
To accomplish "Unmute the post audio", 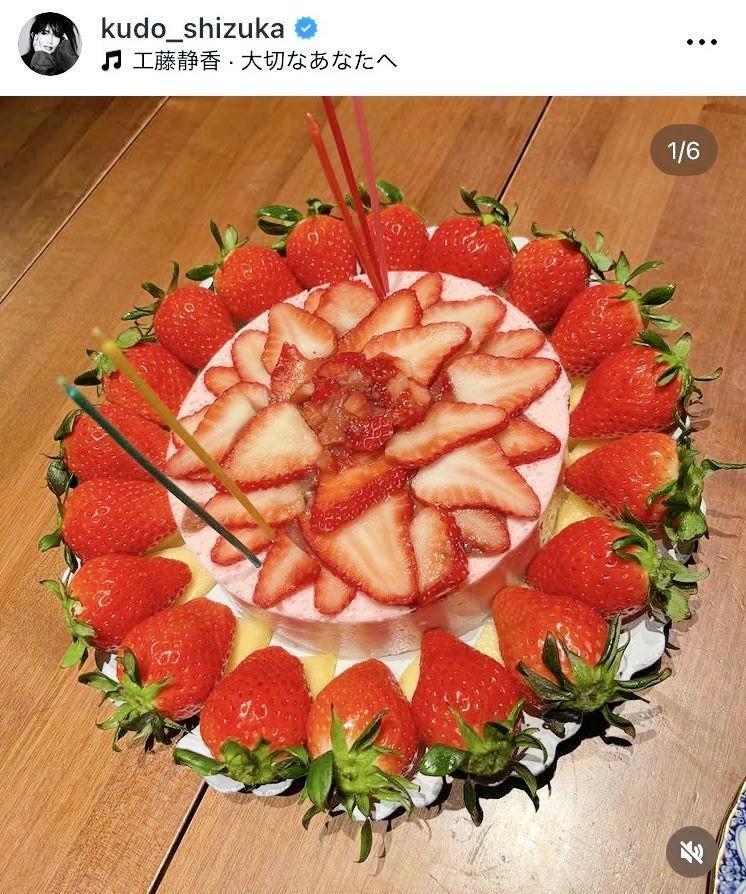I will coord(691,851).
